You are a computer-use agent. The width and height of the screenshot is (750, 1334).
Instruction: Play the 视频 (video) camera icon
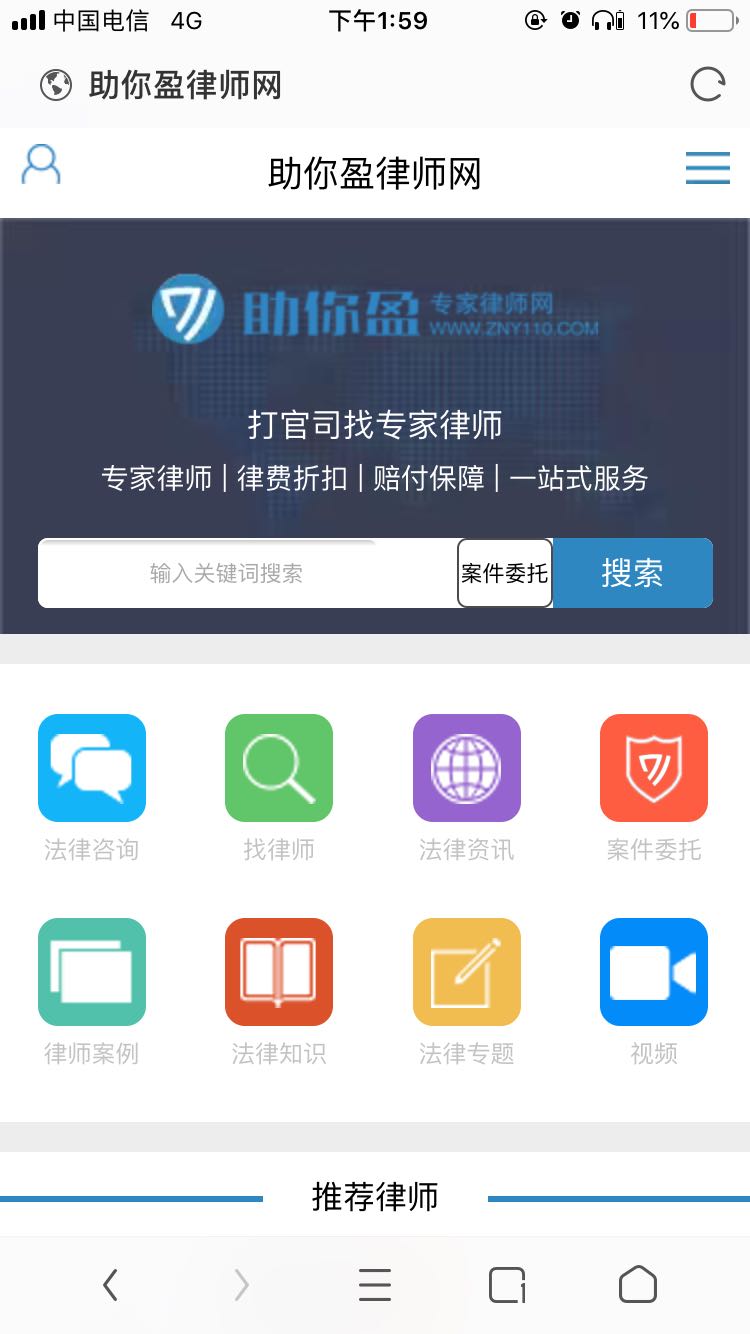(653, 971)
